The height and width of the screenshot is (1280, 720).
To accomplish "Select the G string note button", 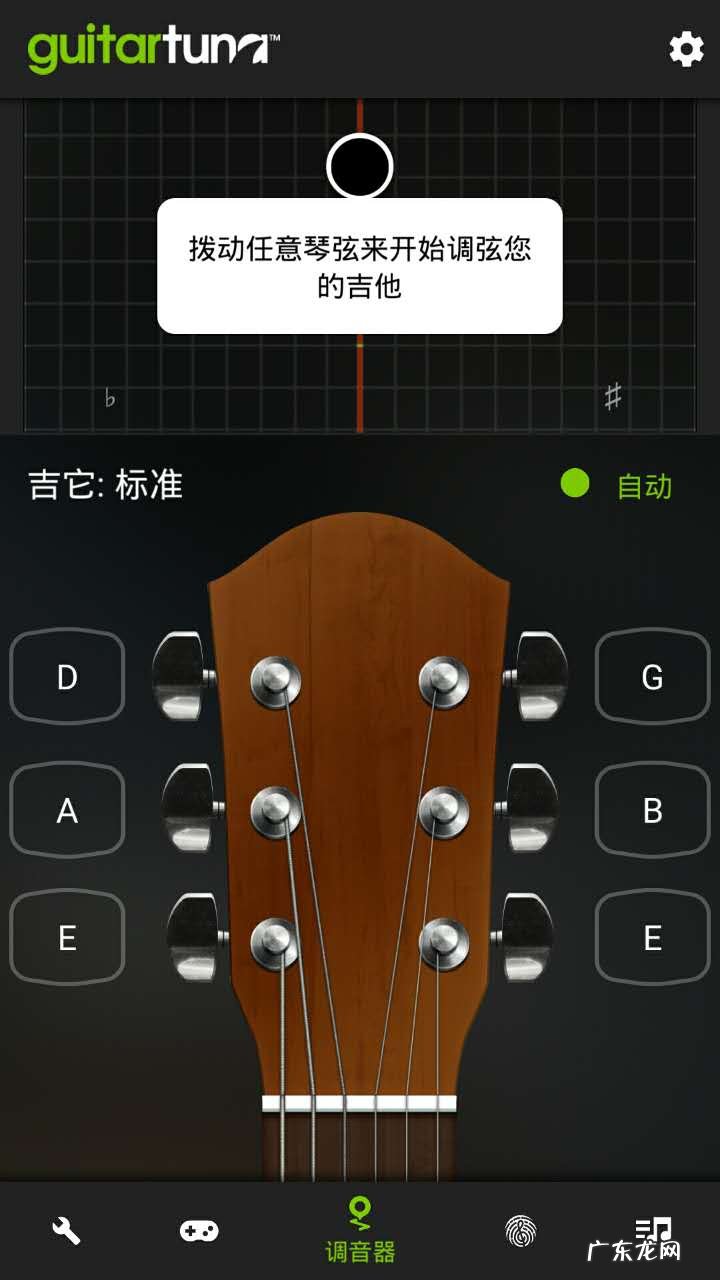I will click(652, 678).
